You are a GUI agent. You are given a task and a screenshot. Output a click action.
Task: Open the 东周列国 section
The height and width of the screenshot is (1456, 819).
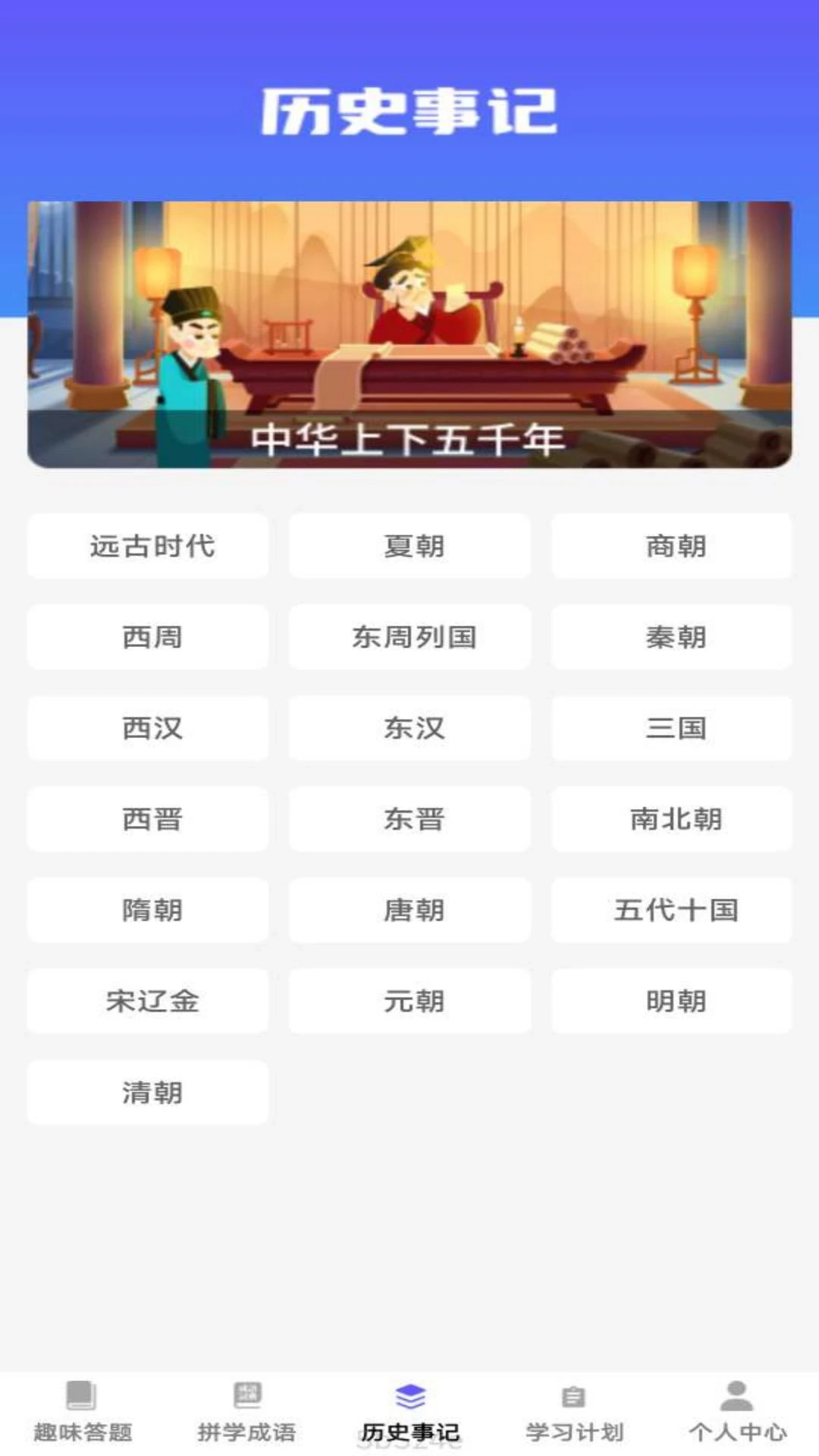[x=409, y=637]
